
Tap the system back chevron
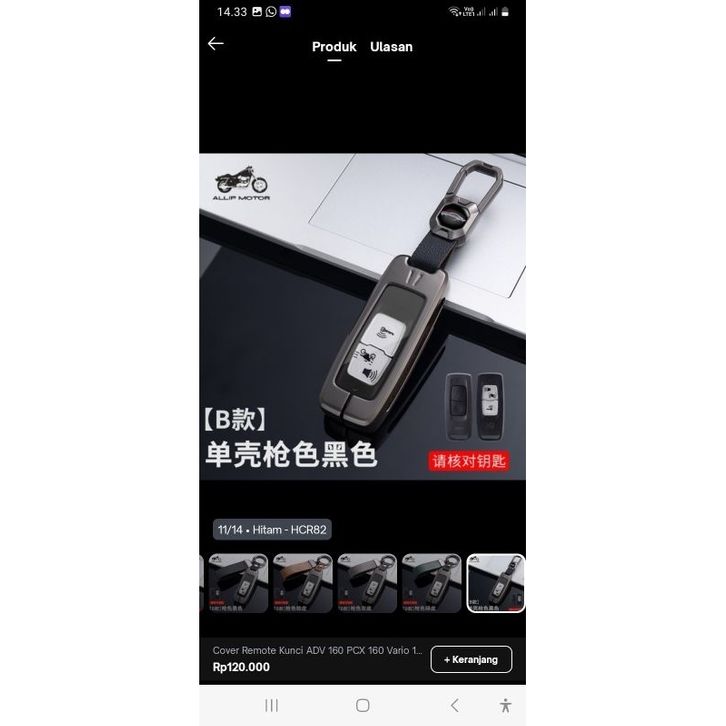pos(454,705)
